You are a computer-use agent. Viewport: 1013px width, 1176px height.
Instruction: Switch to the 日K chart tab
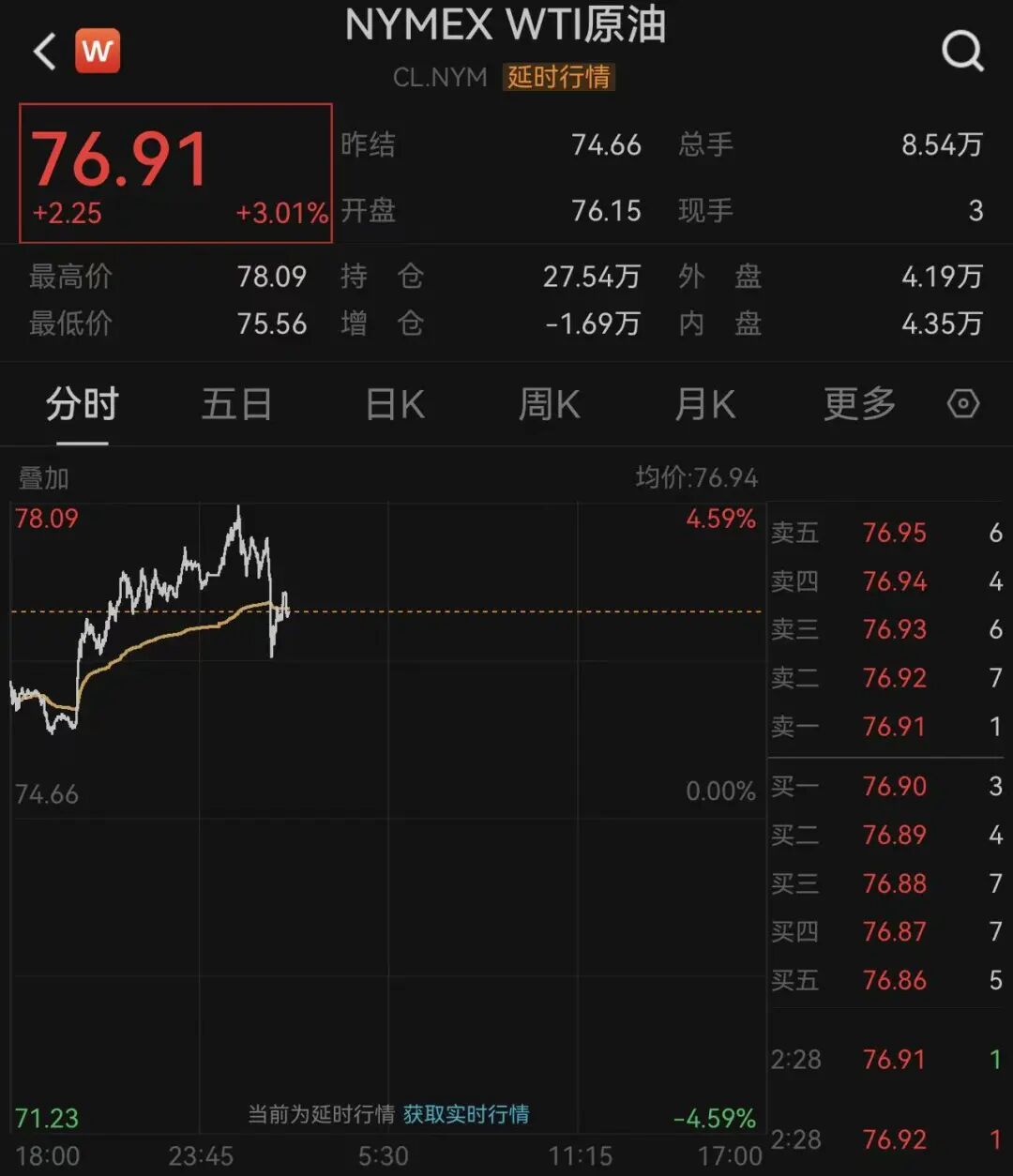pyautogui.click(x=395, y=405)
